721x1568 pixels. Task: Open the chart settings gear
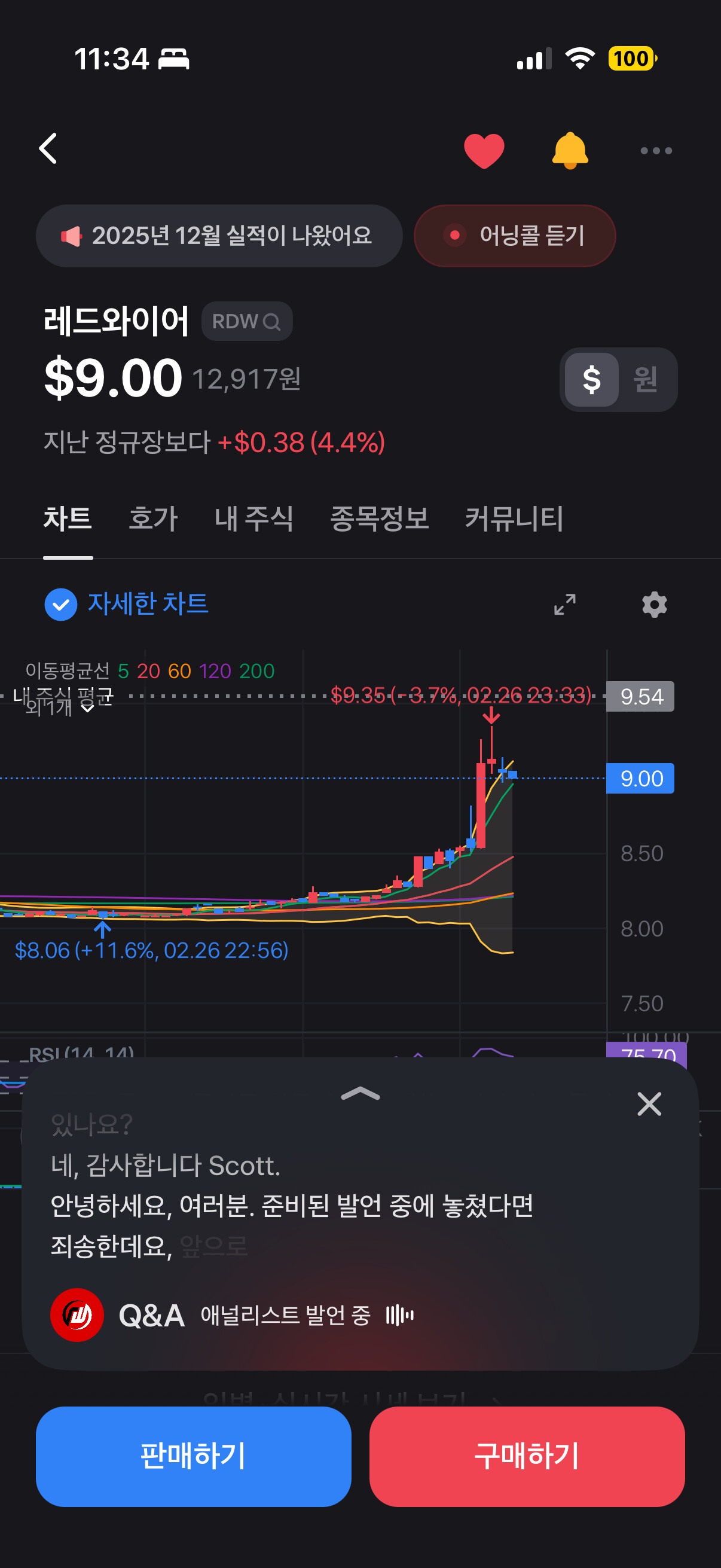click(654, 605)
